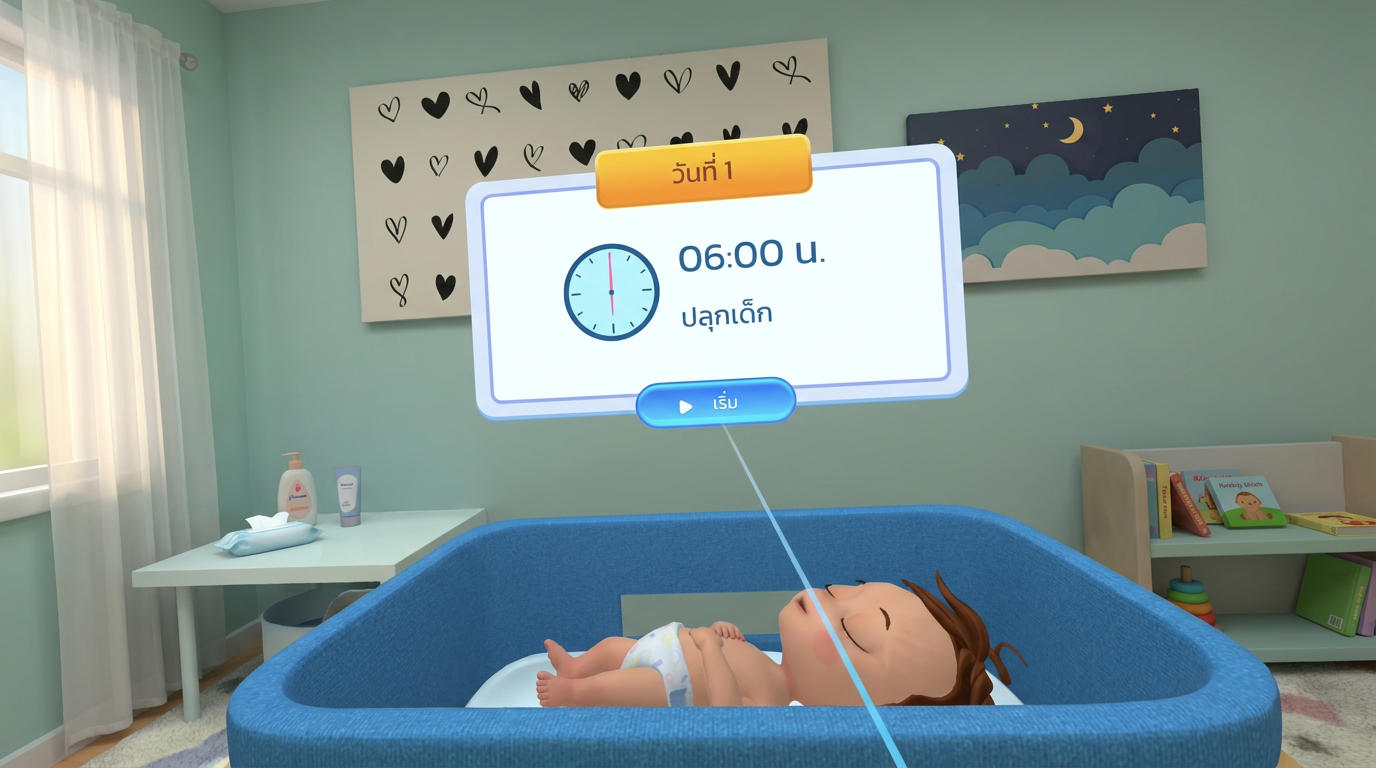Tap the เริ่ม start button
Screen dimensions: 1376x768
(716, 403)
